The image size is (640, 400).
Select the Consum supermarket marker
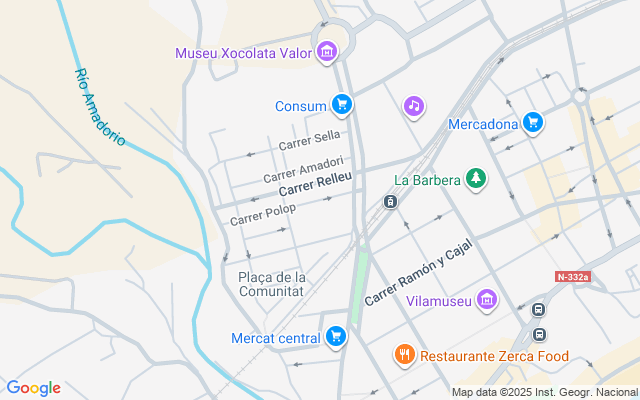(342, 105)
